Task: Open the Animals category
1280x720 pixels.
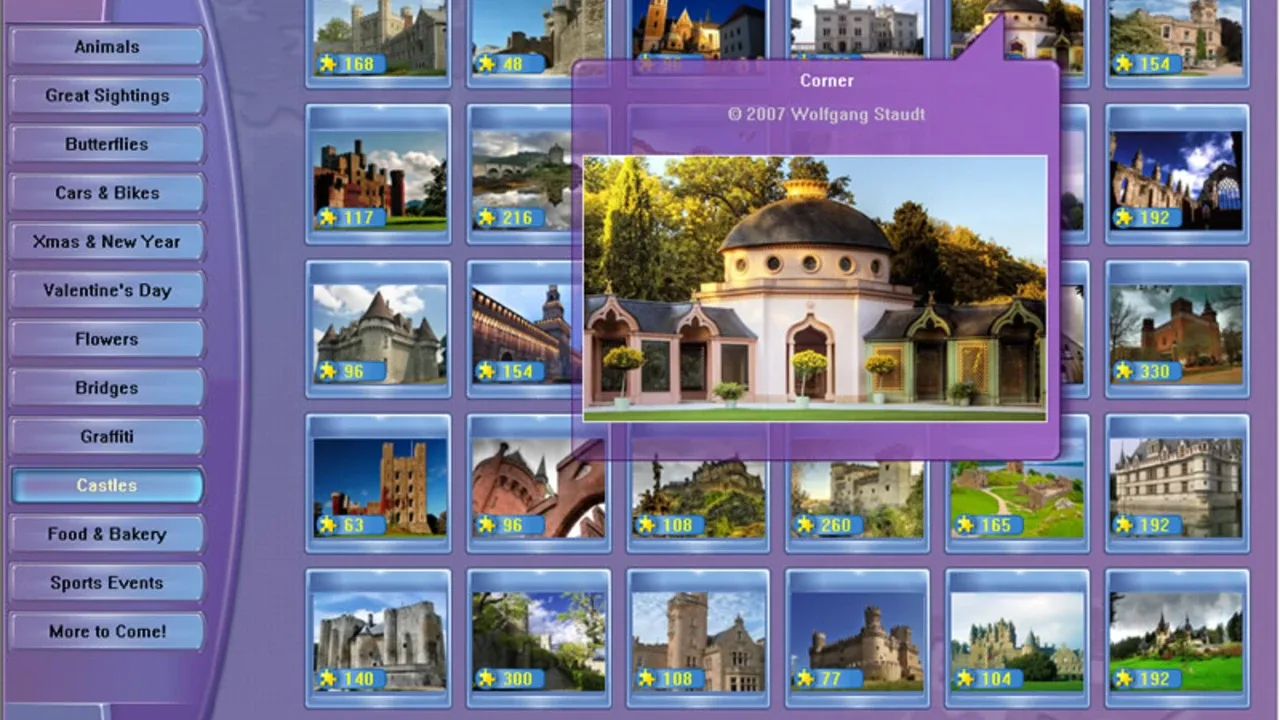Action: pyautogui.click(x=107, y=47)
